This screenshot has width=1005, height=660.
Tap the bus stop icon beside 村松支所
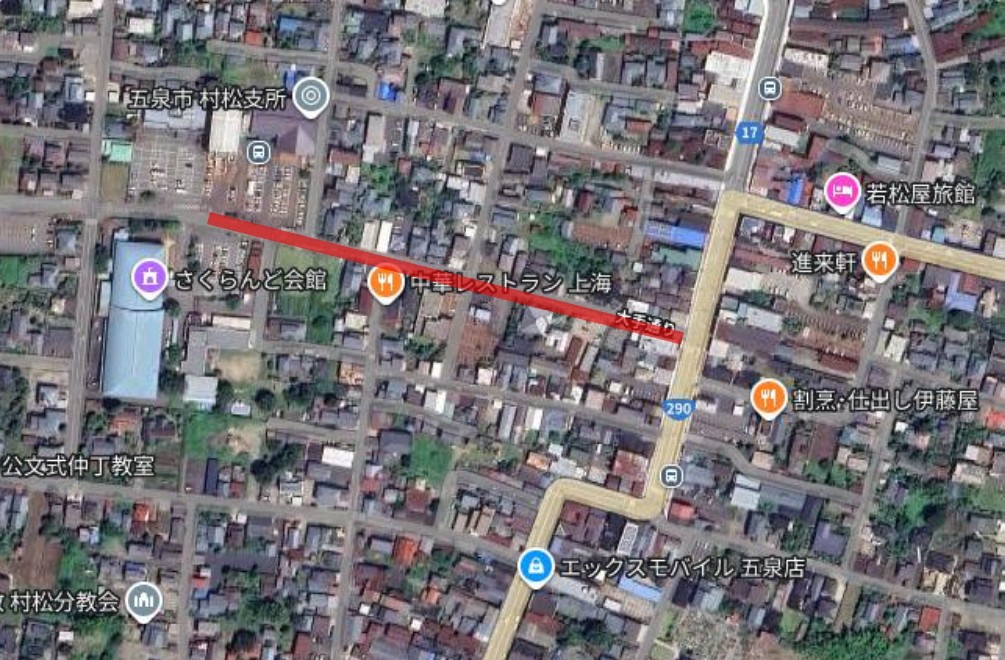click(258, 152)
